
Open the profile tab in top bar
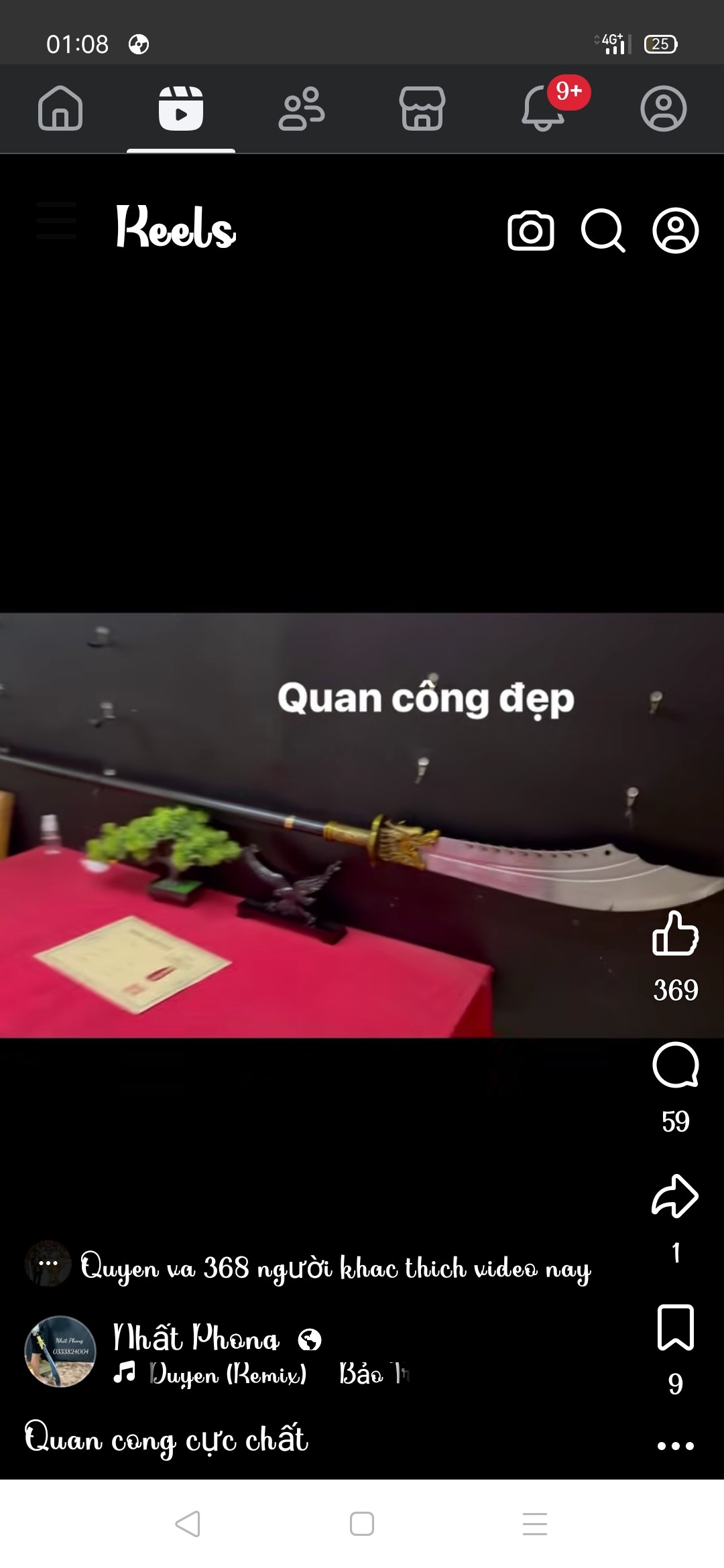664,109
